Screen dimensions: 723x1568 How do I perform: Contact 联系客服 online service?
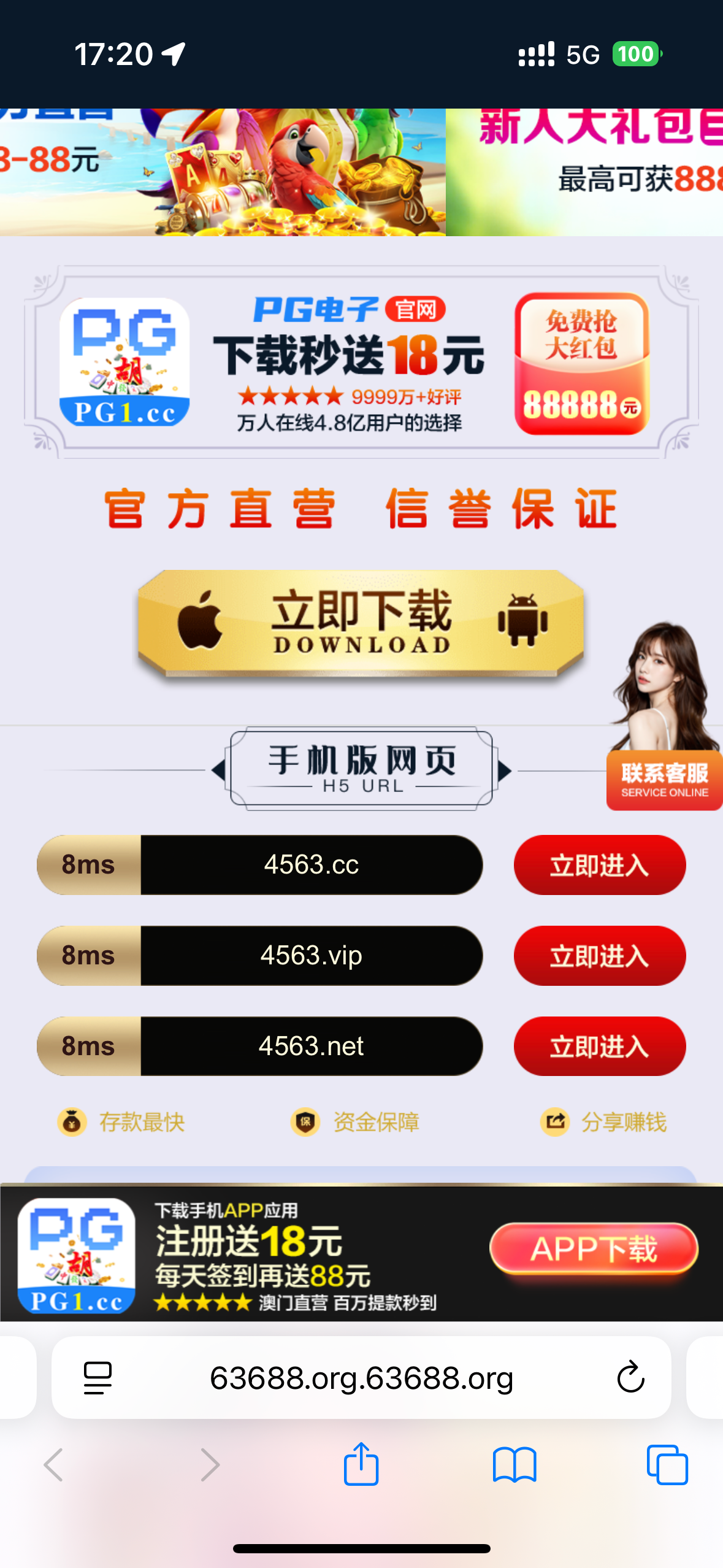click(x=664, y=780)
